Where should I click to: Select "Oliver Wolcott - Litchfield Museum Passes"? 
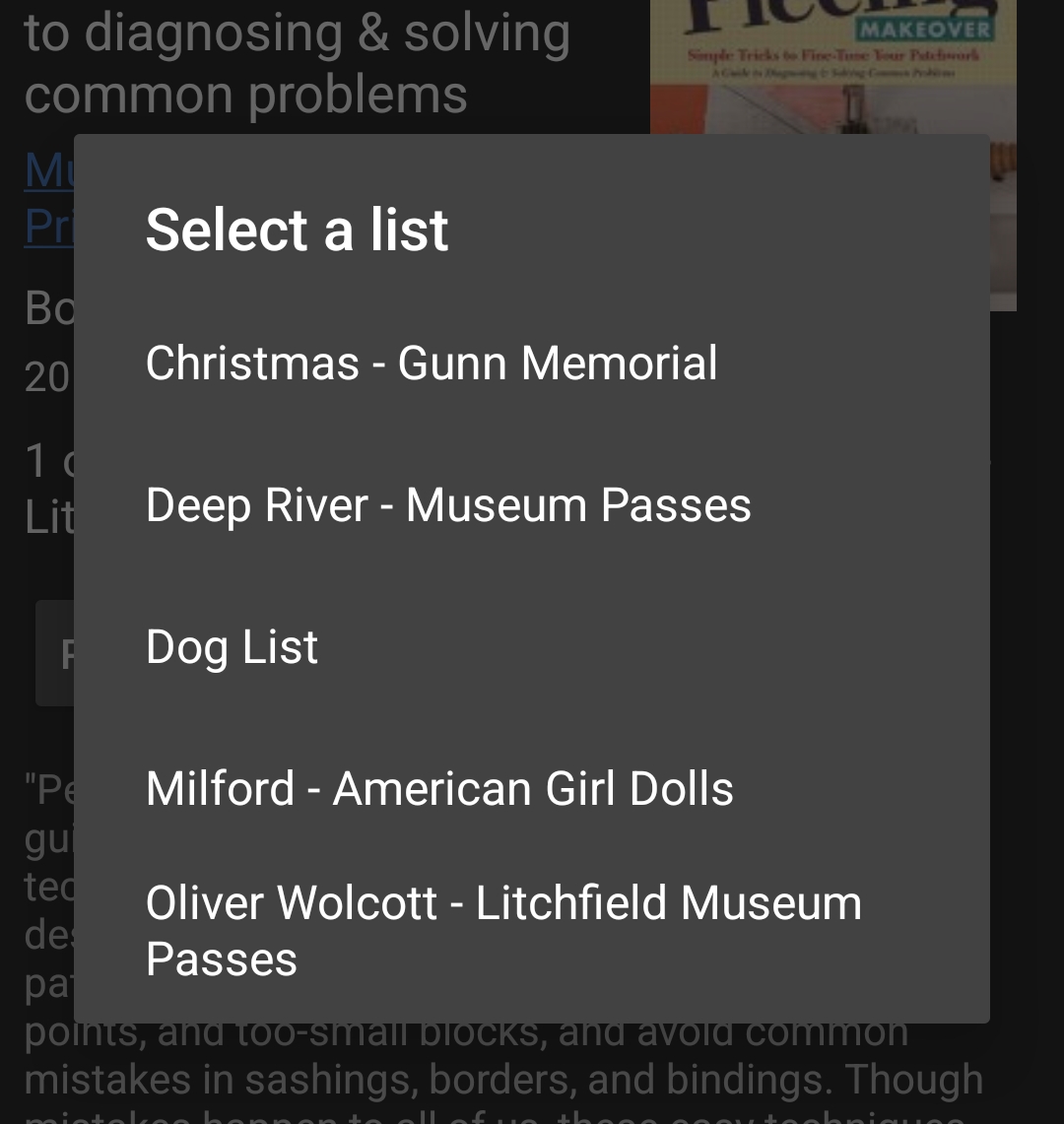pyautogui.click(x=503, y=930)
